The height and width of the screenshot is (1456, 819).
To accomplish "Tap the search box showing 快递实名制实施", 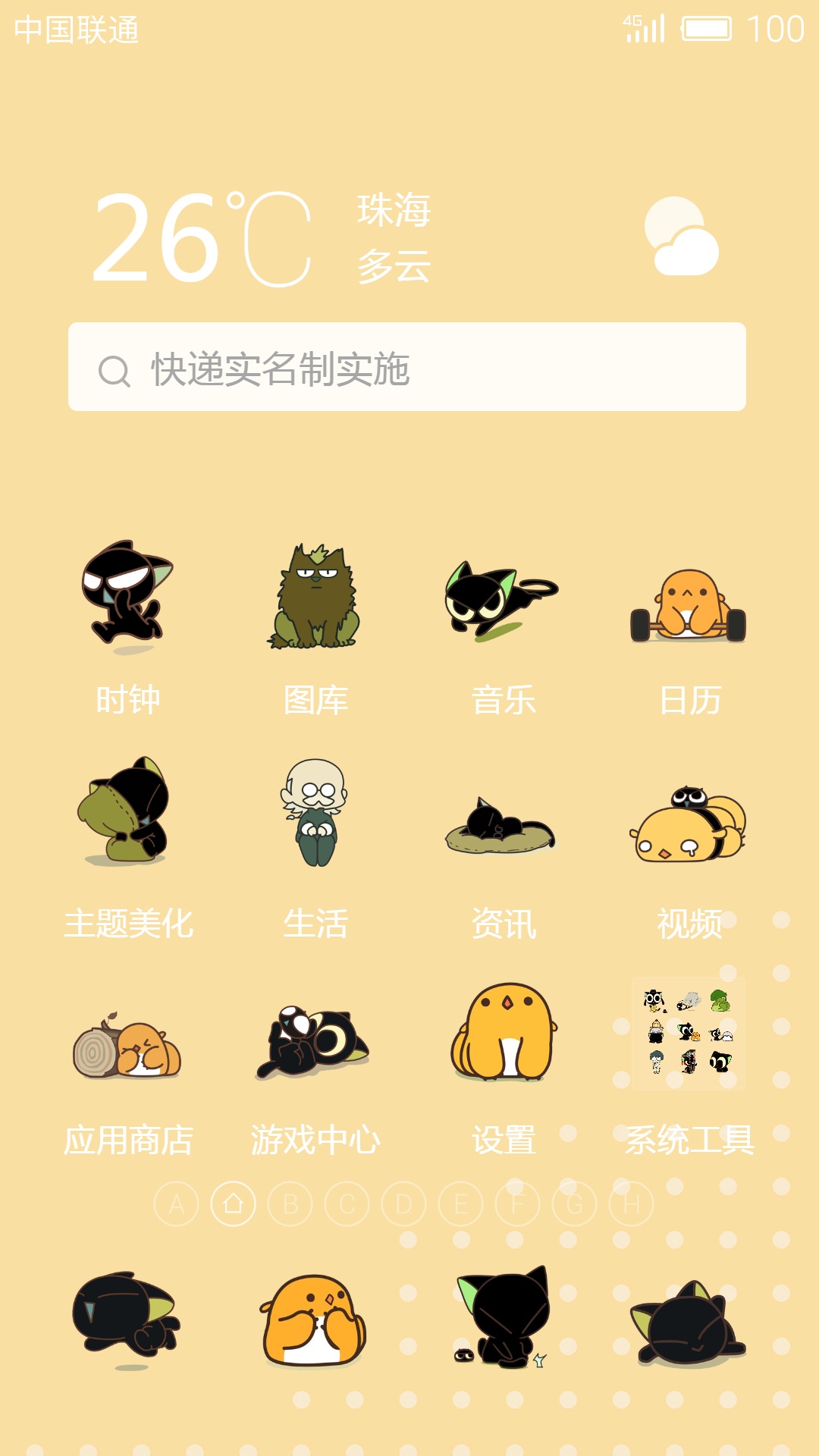I will click(x=407, y=368).
